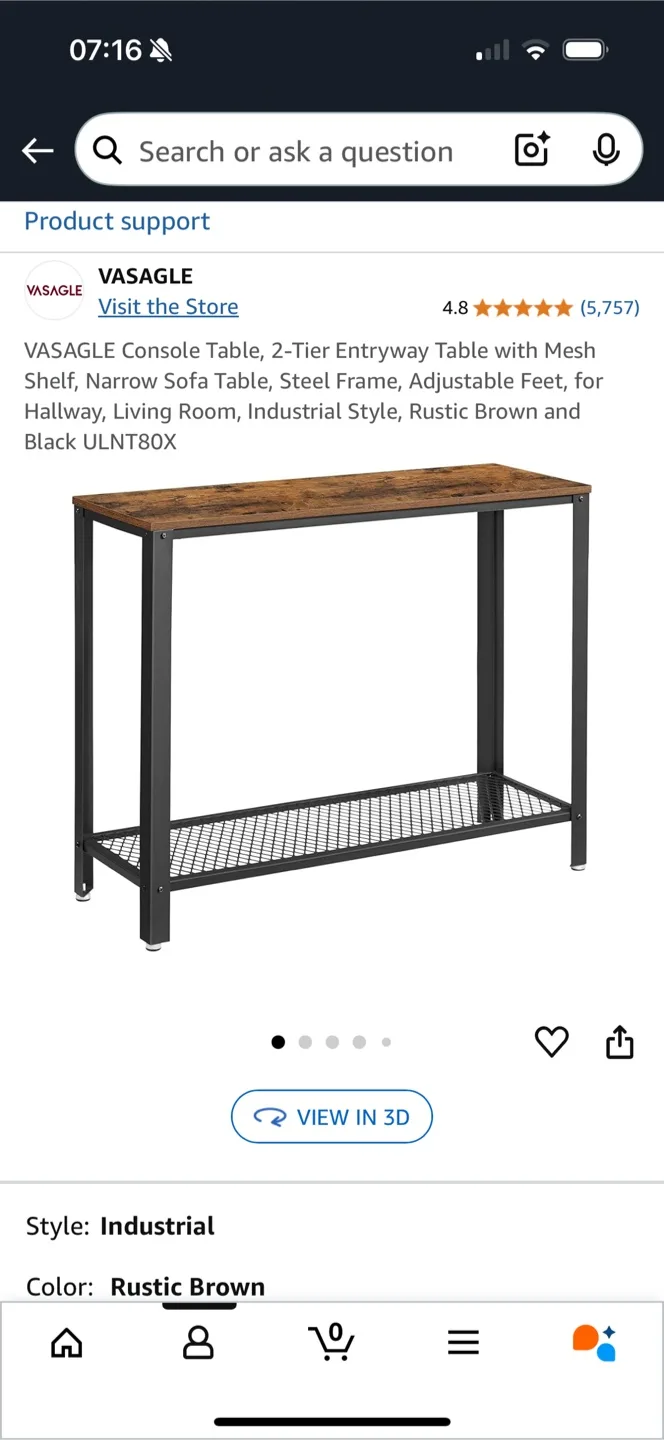Add the console table to a wish list
The height and width of the screenshot is (1440, 664).
pos(551,1042)
